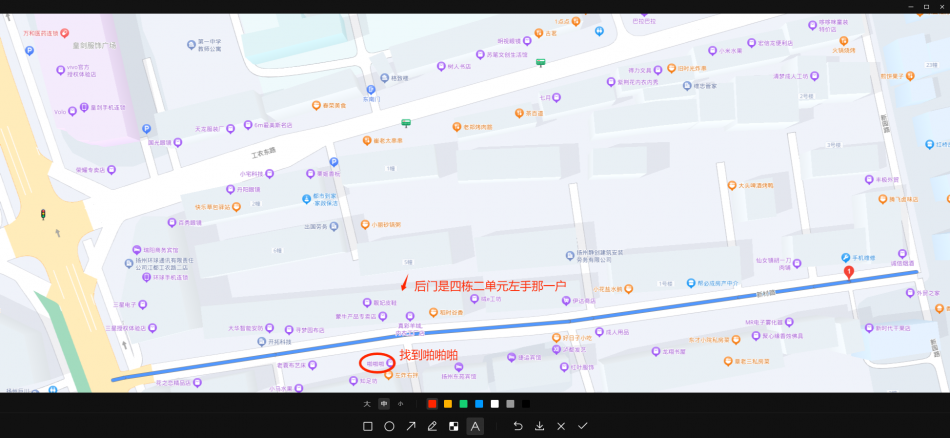The image size is (950, 438).
Task: Confirm the screenshot with checkmark
Action: pyautogui.click(x=583, y=426)
